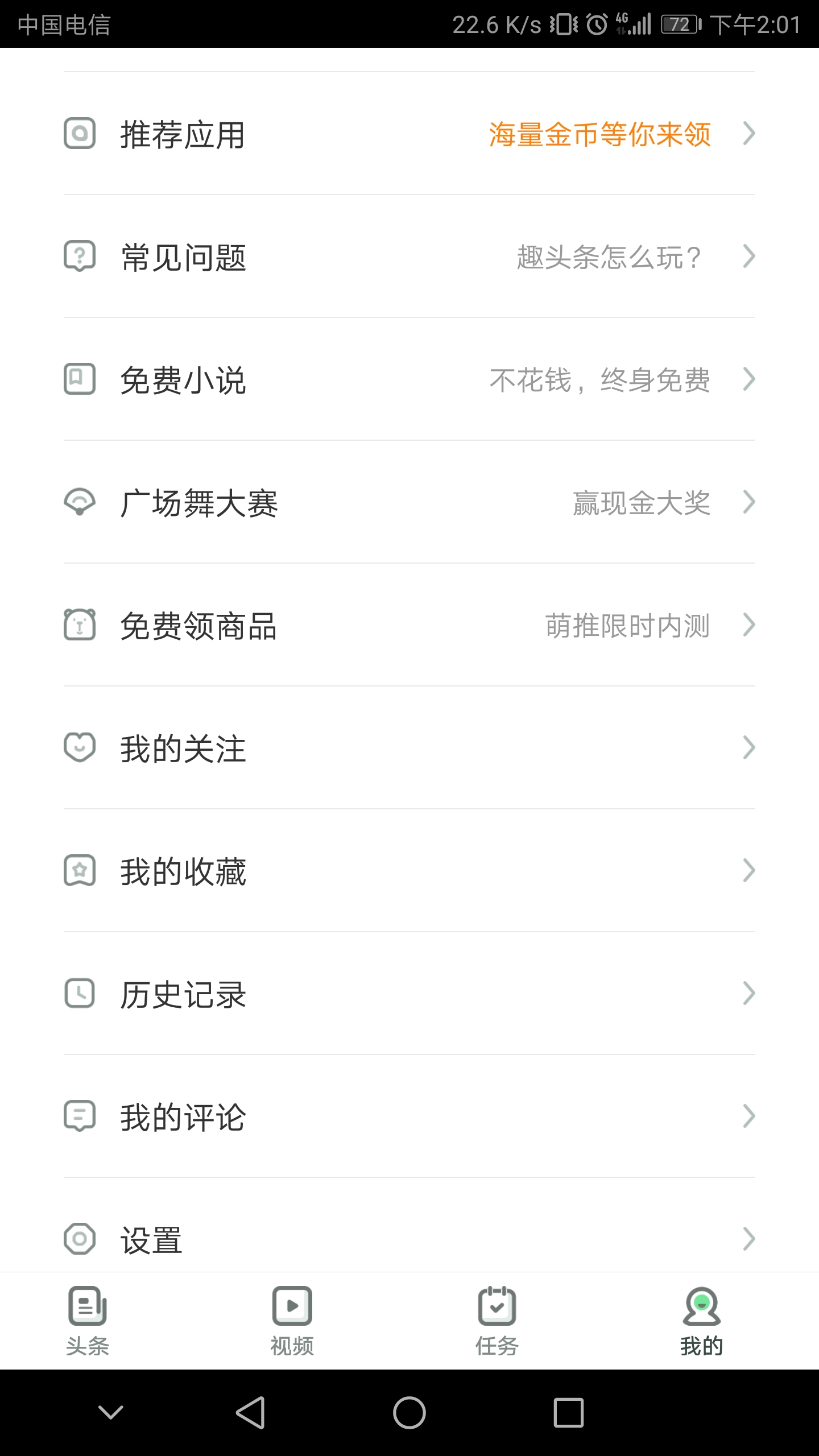Open 我的收藏 favorites
Viewport: 819px width, 1456px height.
pos(409,871)
